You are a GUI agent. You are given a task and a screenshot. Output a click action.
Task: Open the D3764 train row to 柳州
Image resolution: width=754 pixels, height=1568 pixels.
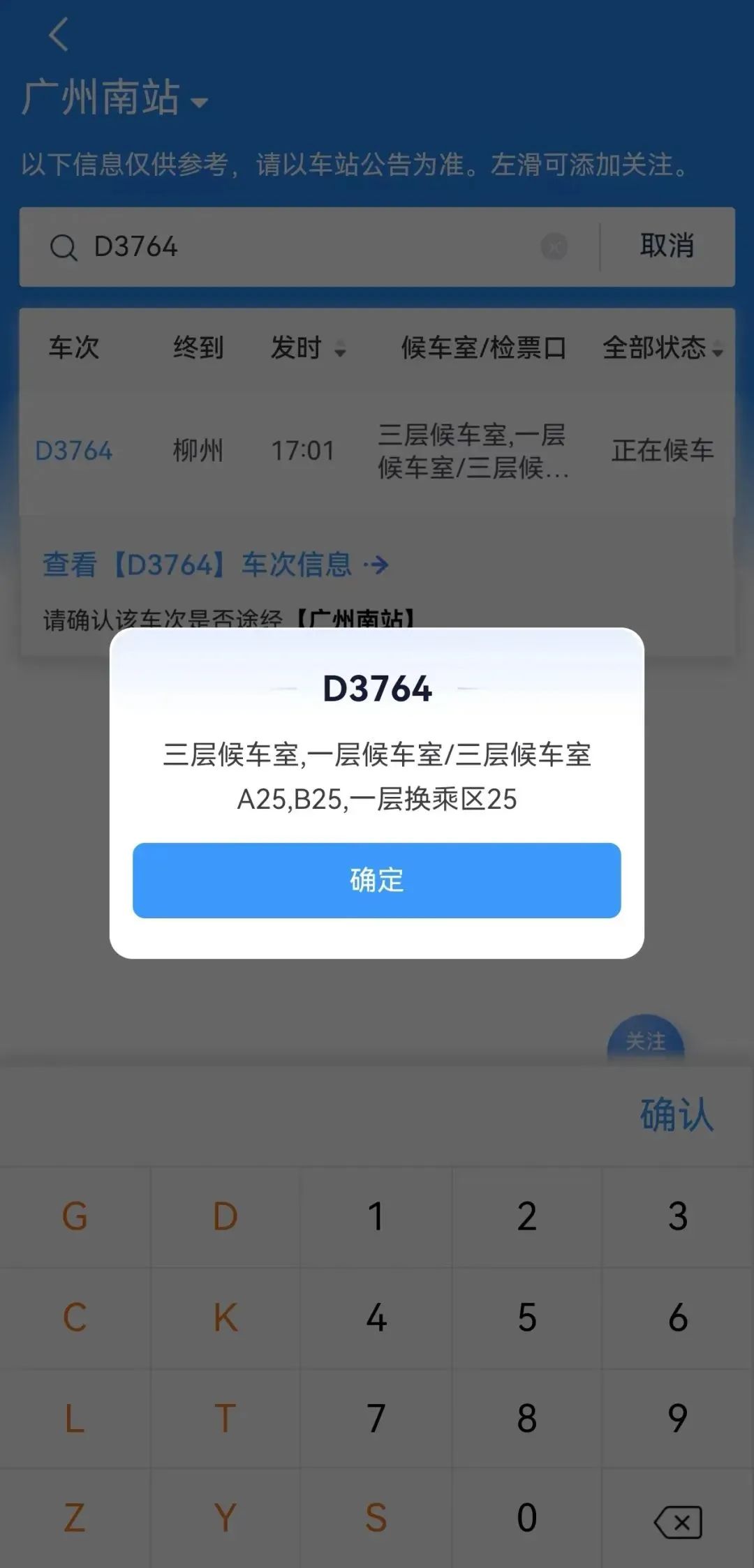pos(377,451)
